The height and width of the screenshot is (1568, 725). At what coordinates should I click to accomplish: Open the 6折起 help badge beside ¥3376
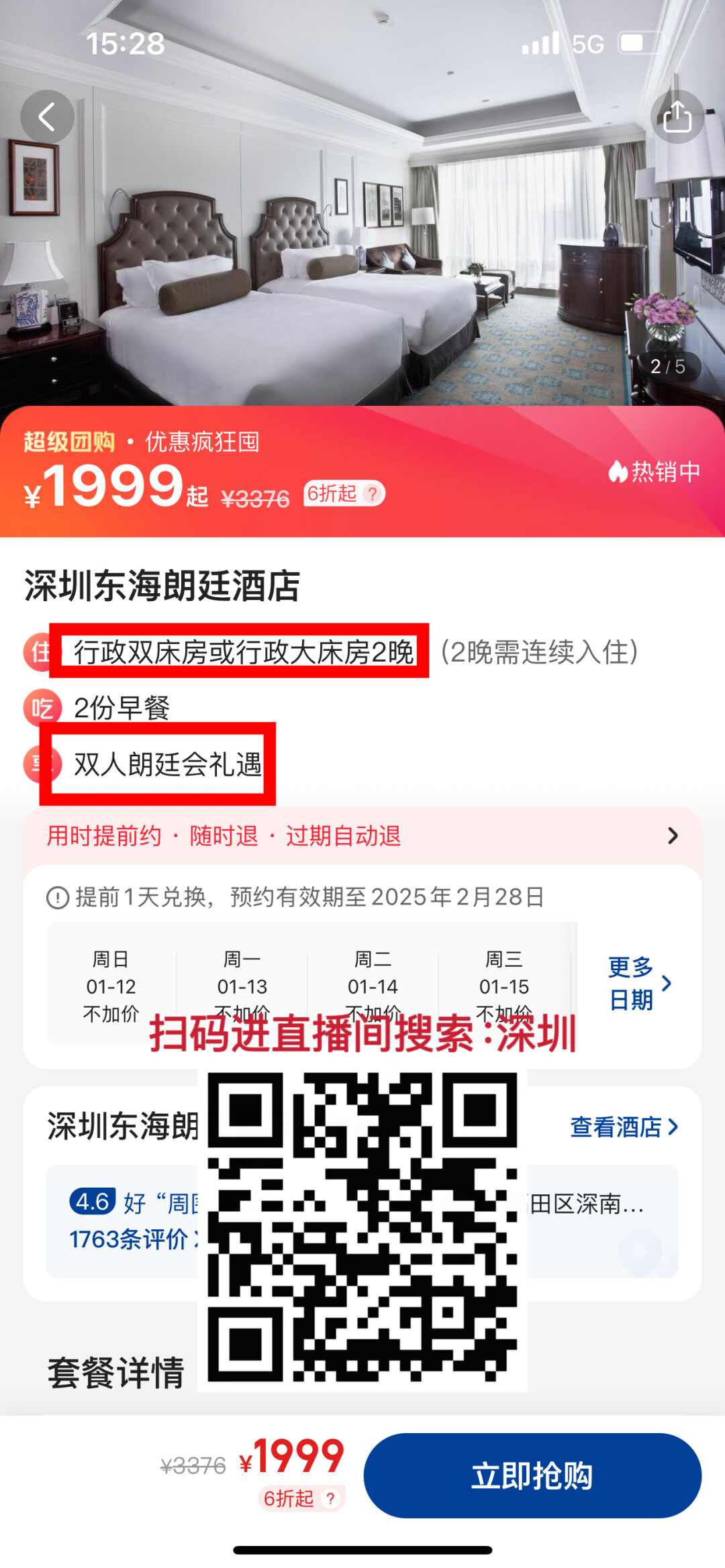pos(344,494)
